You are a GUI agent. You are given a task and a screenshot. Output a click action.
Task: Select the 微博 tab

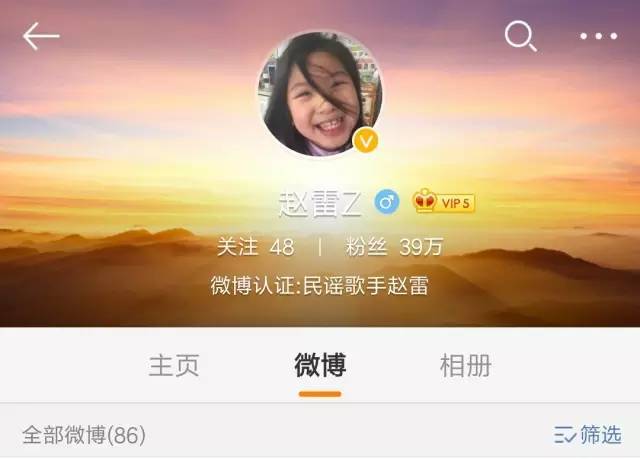[320, 365]
